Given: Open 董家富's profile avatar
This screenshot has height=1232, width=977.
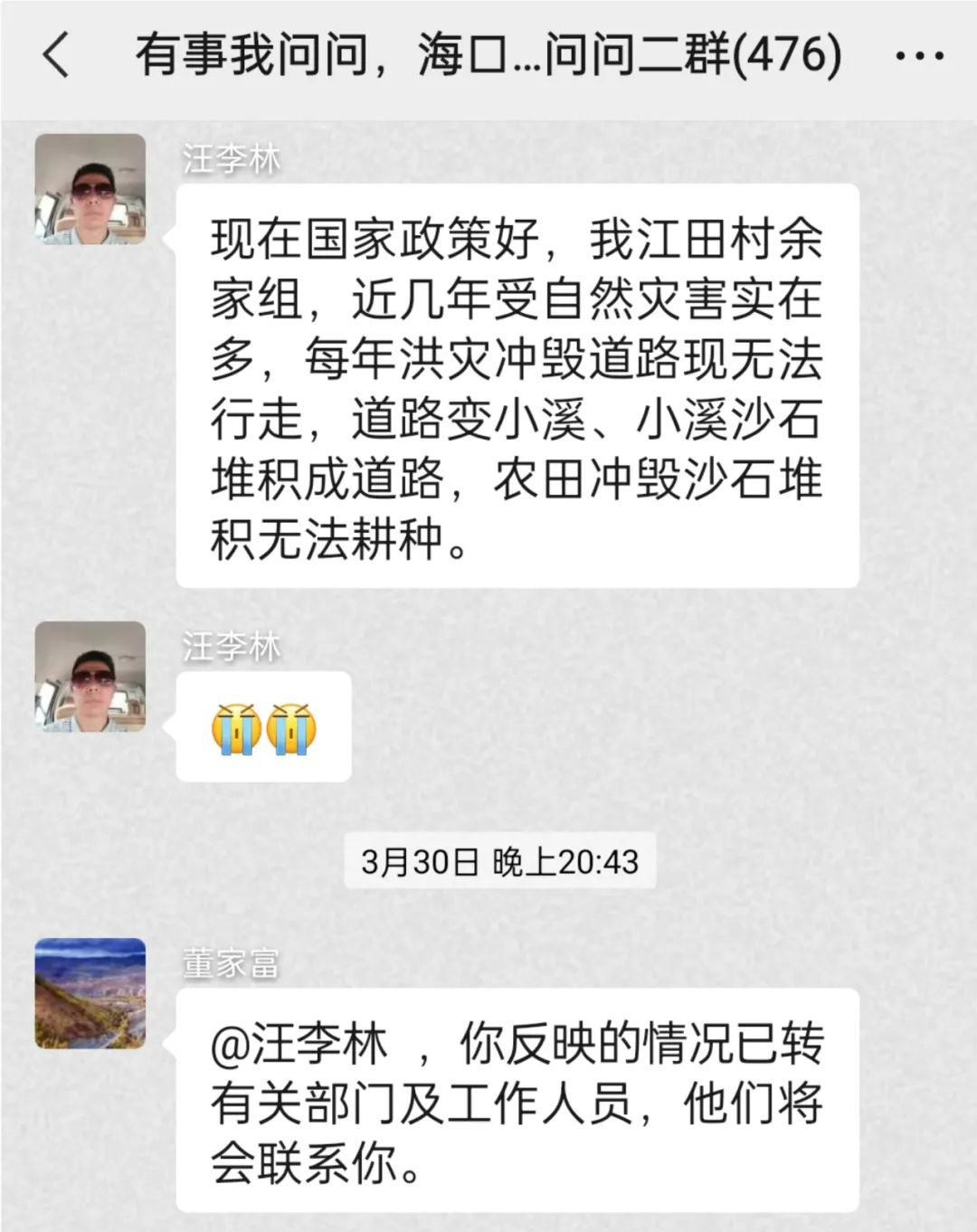Looking at the screenshot, I should [x=90, y=993].
